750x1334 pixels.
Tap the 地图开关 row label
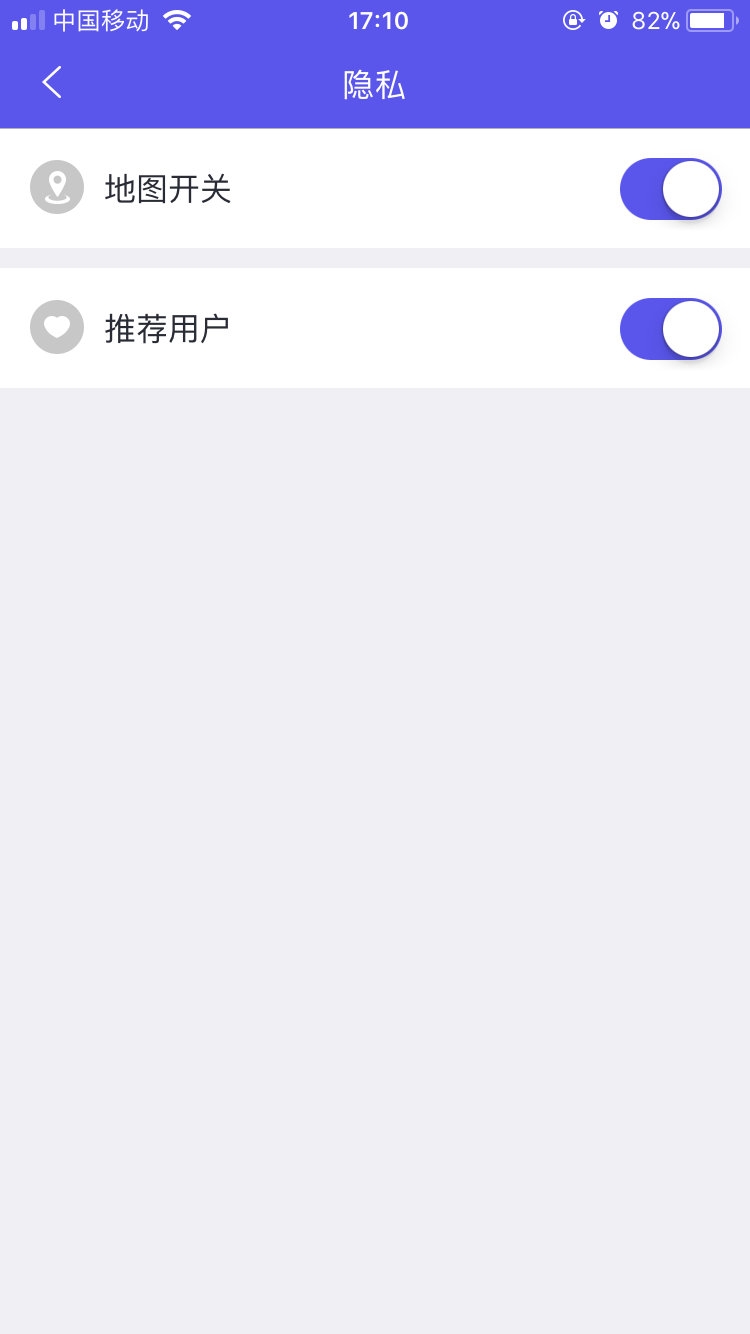pyautogui.click(x=168, y=188)
